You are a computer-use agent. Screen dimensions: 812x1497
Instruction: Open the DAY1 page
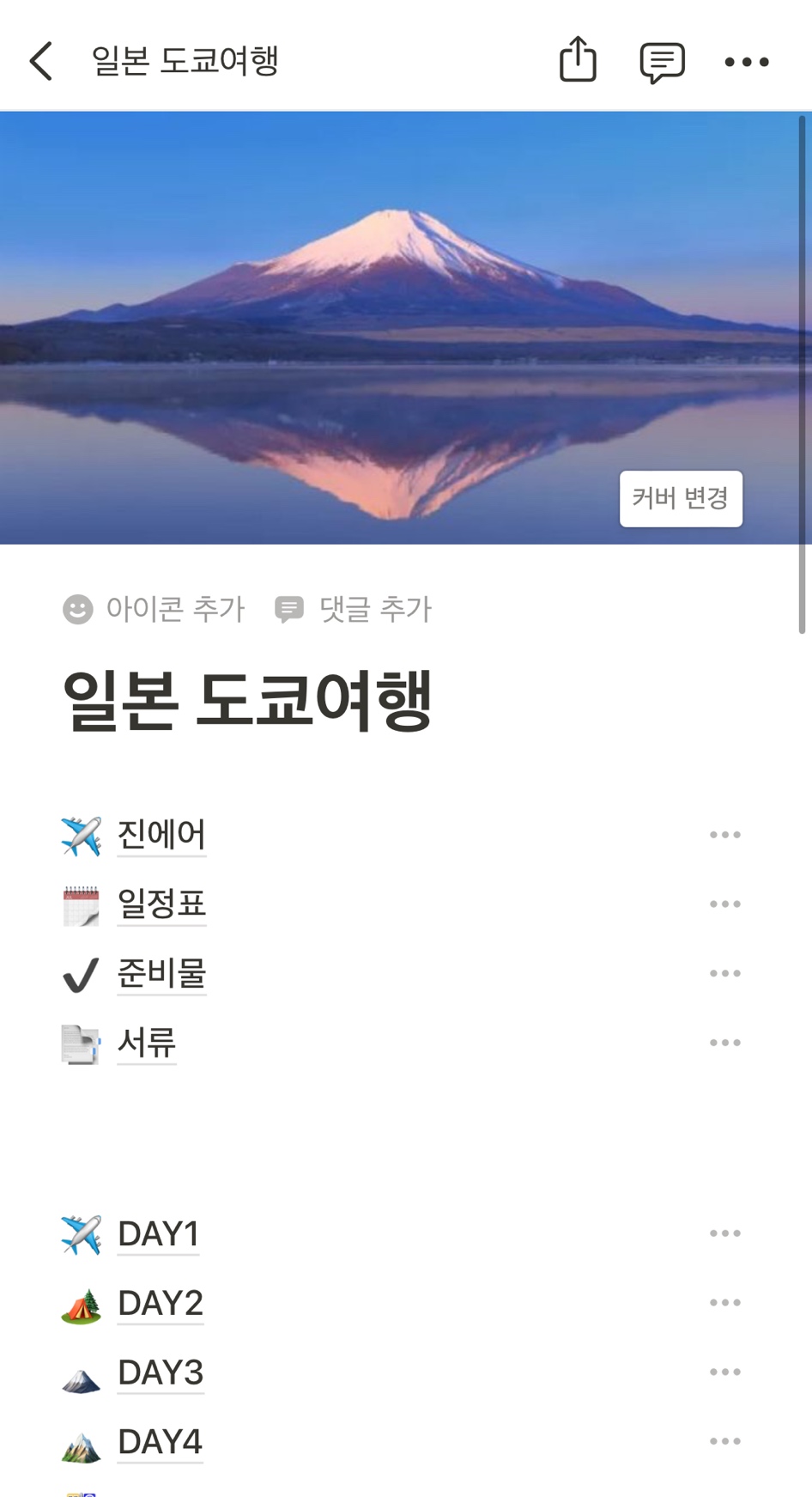coord(159,1233)
